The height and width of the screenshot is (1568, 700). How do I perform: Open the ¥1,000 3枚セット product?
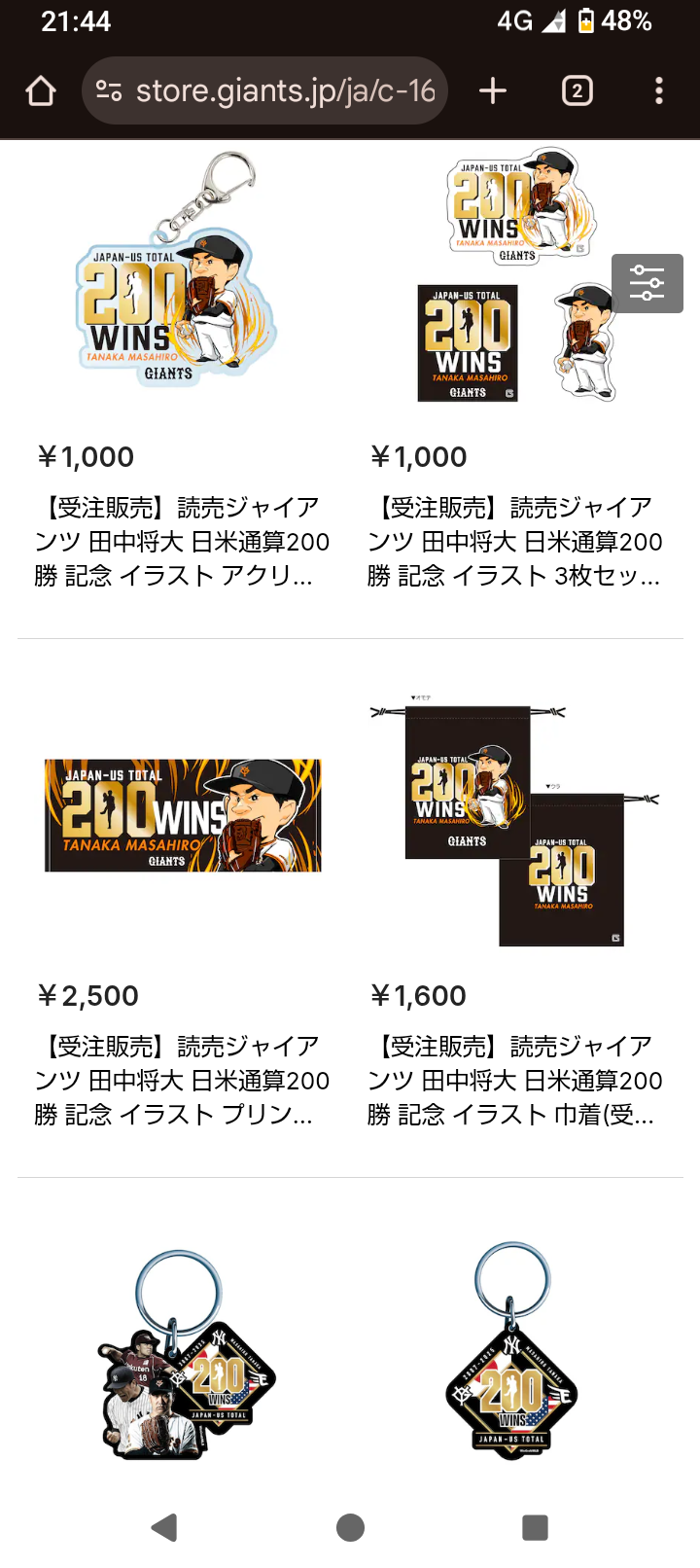(515, 282)
